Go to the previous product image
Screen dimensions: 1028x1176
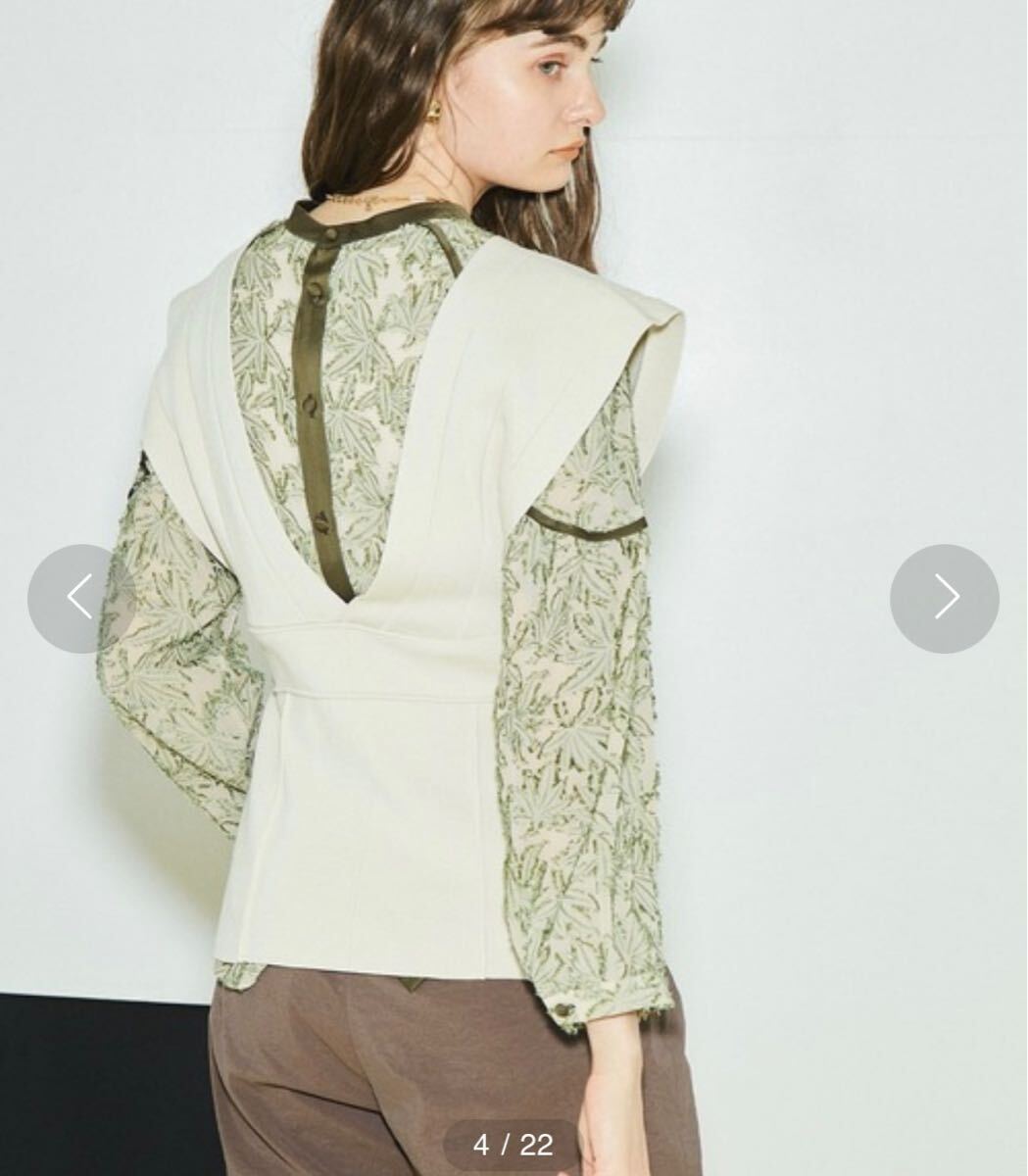point(81,598)
